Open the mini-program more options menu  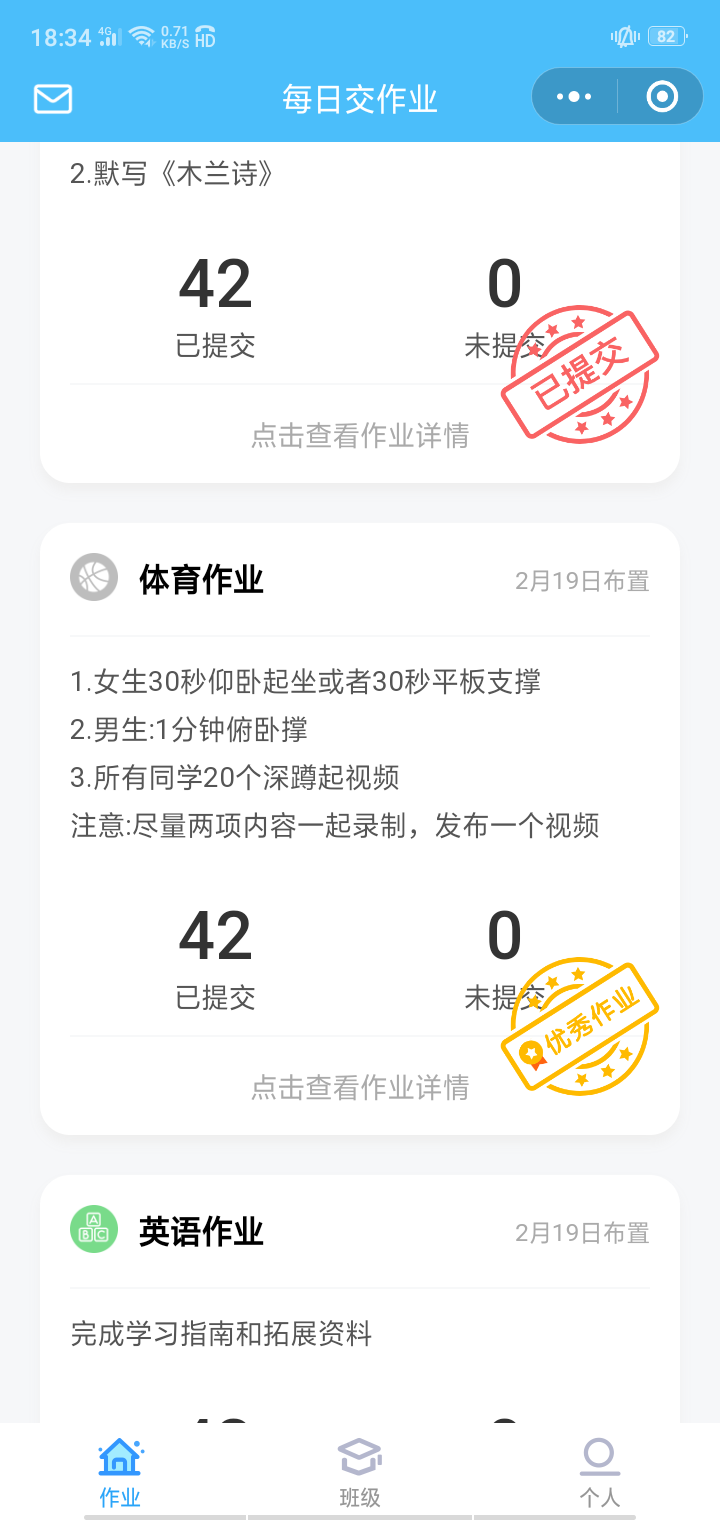(x=574, y=97)
